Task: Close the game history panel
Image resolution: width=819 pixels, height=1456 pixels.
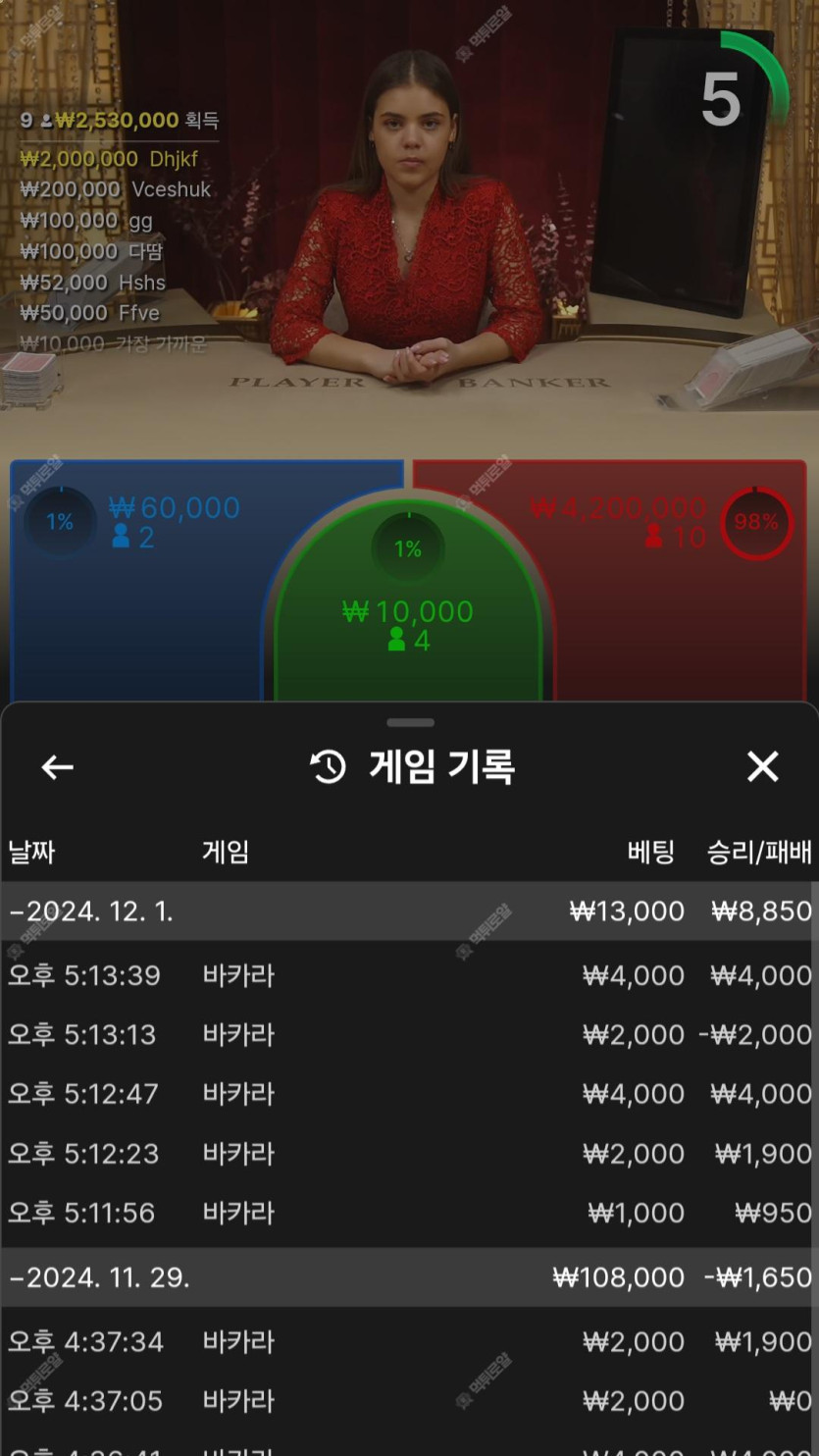Action: (762, 767)
